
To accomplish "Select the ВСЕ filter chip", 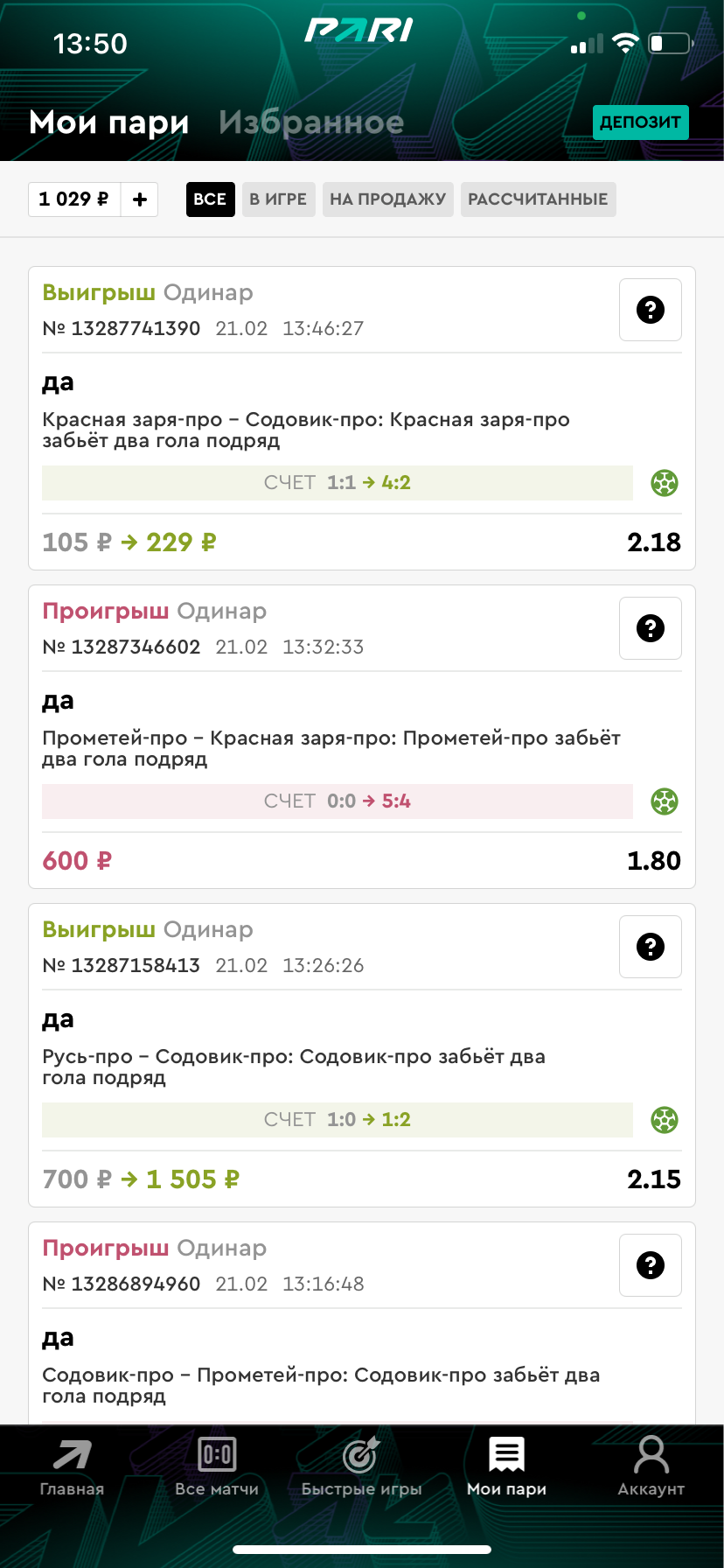I will 210,199.
